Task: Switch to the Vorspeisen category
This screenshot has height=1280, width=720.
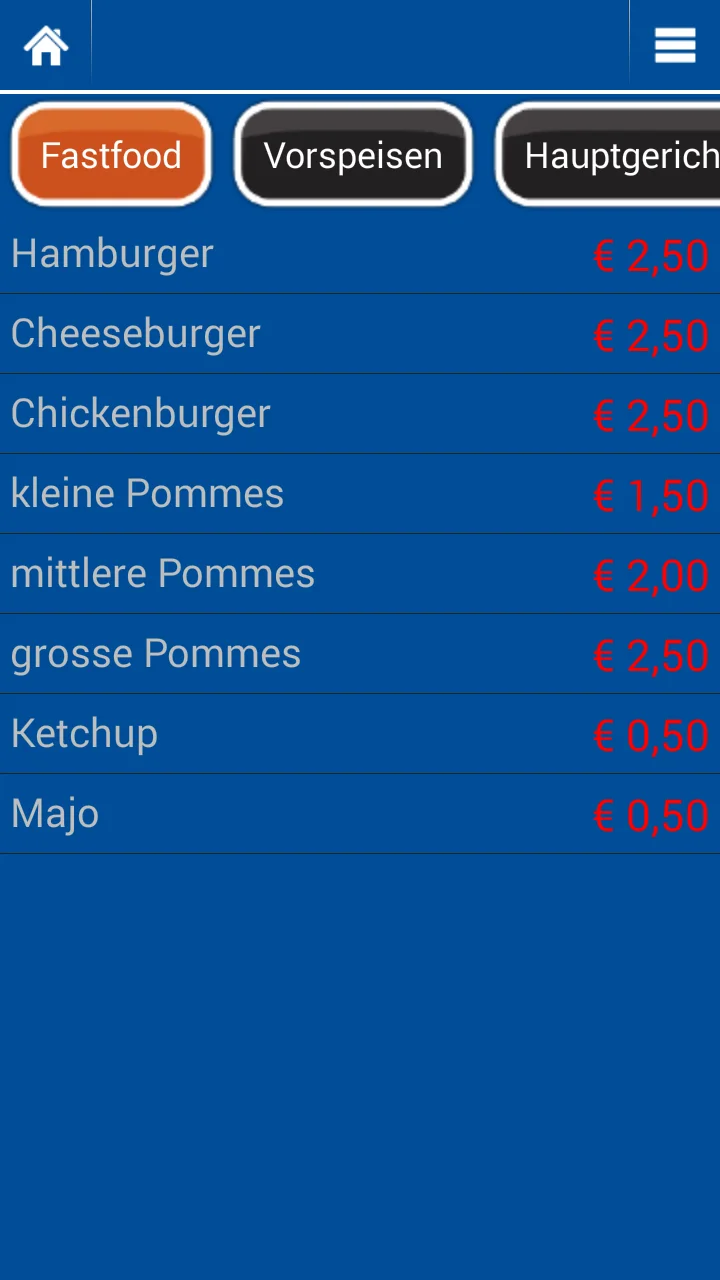Action: pos(353,155)
